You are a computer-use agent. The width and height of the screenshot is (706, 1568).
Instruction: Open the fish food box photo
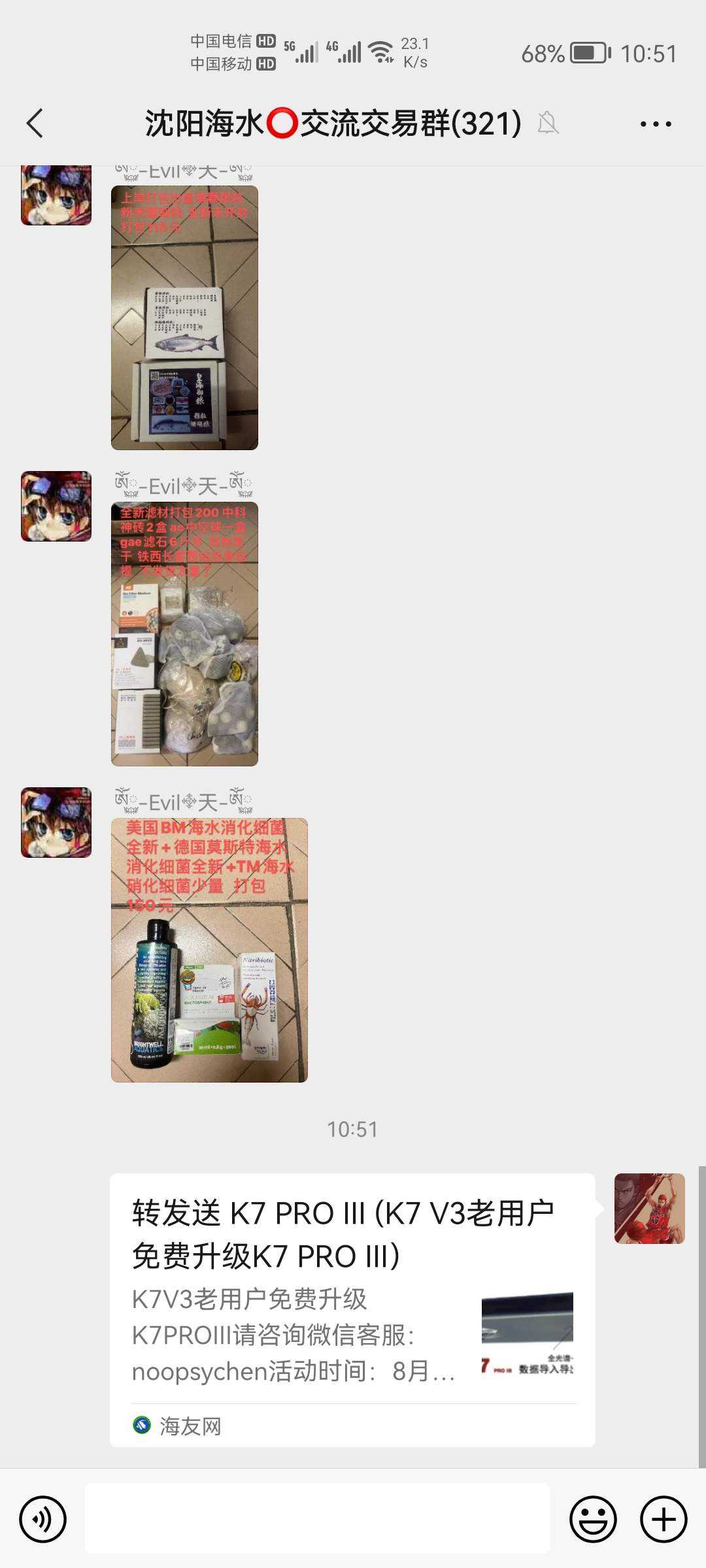click(x=184, y=318)
